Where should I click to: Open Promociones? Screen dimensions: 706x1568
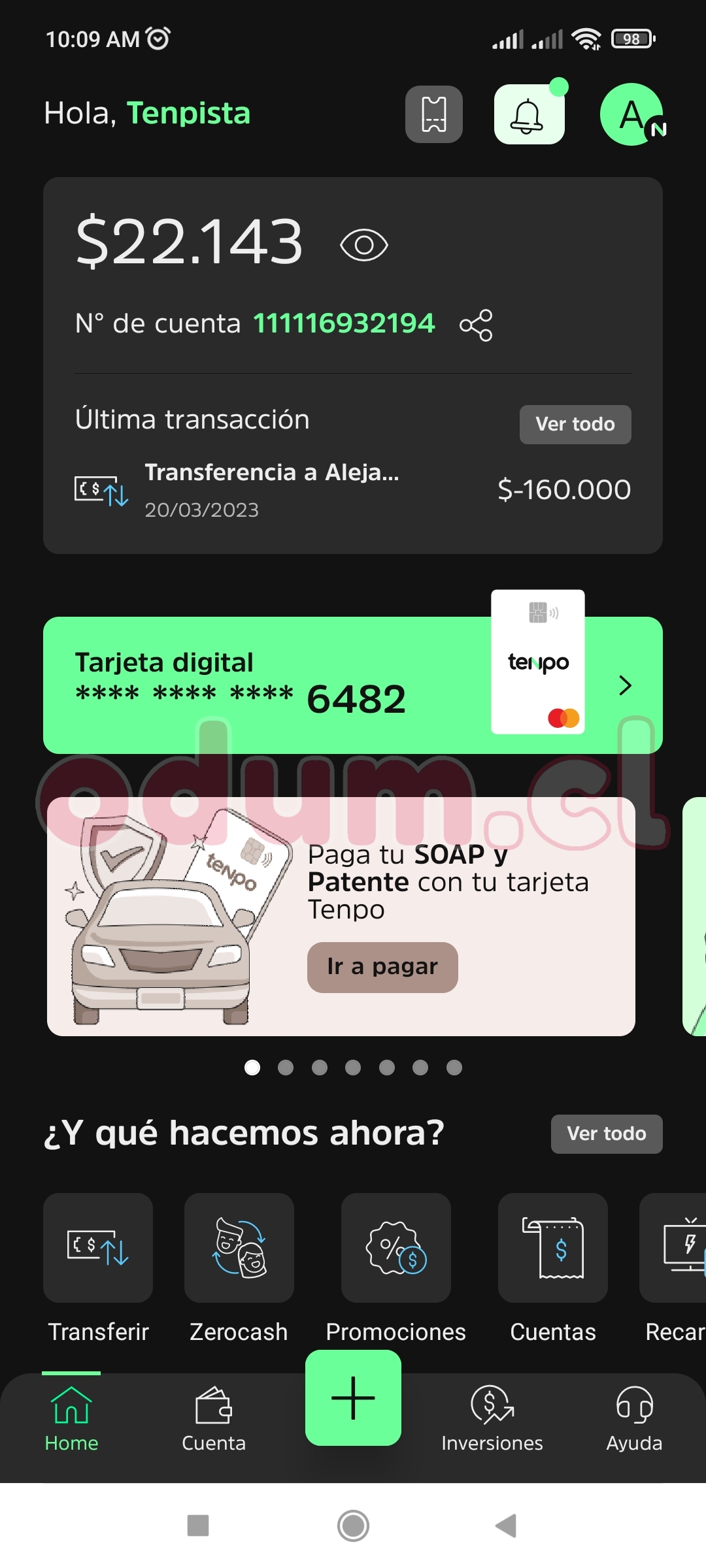click(396, 1248)
